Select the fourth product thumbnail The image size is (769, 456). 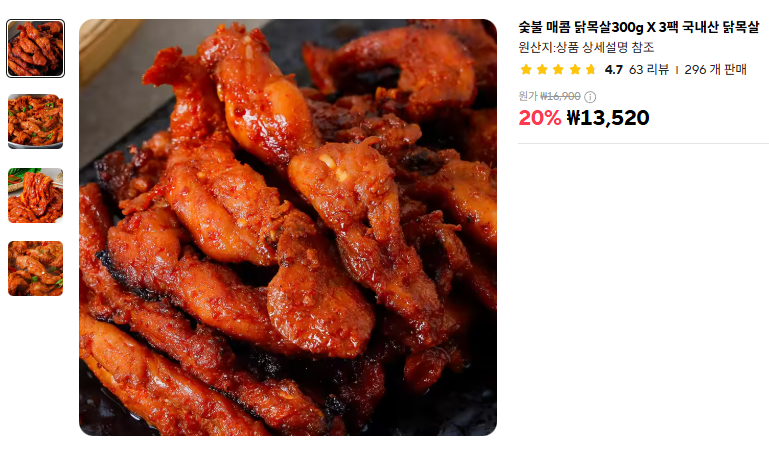(x=35, y=268)
